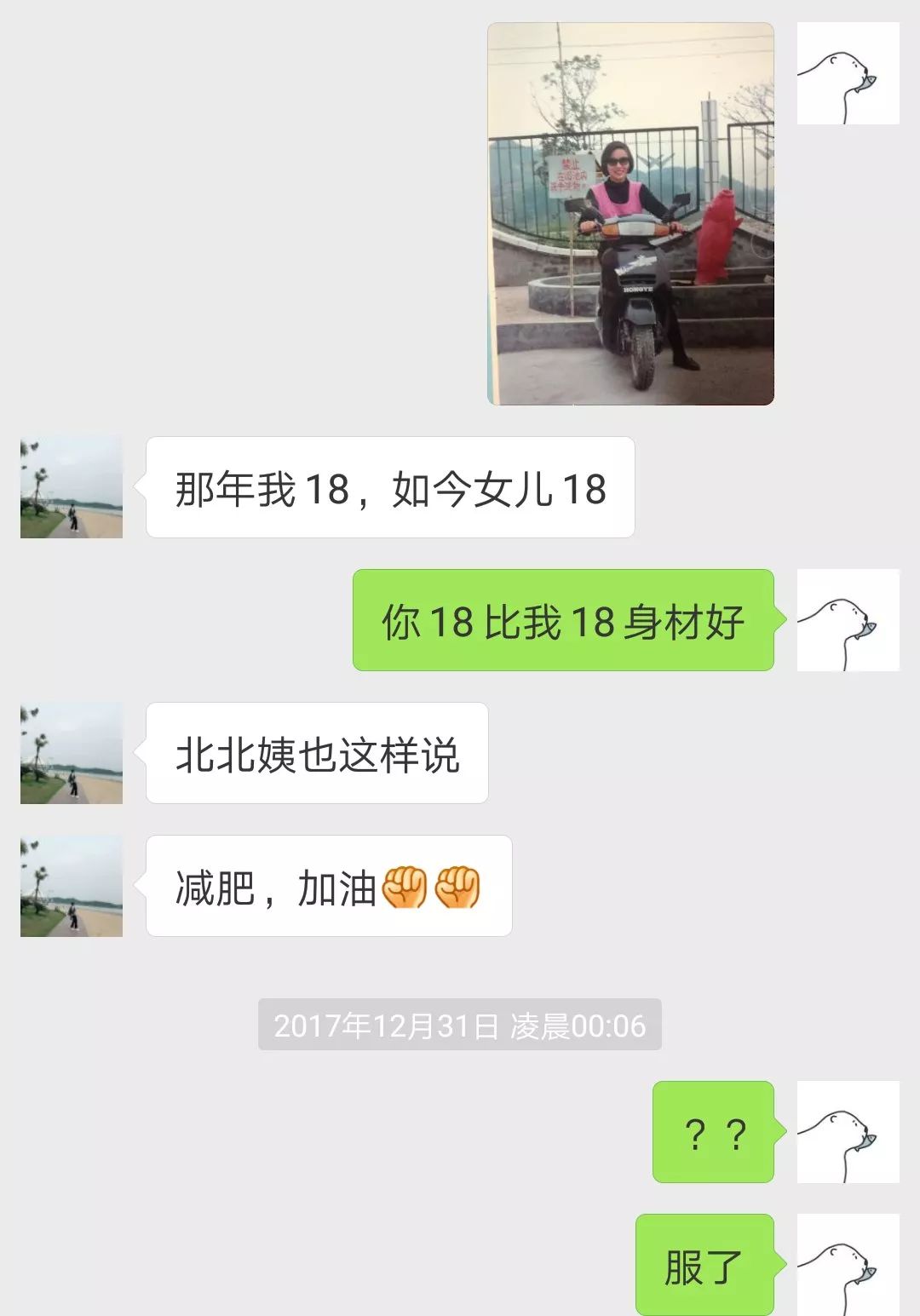Select the 减肥，加油 message bubble
The image size is (920, 1316).
coord(328,887)
